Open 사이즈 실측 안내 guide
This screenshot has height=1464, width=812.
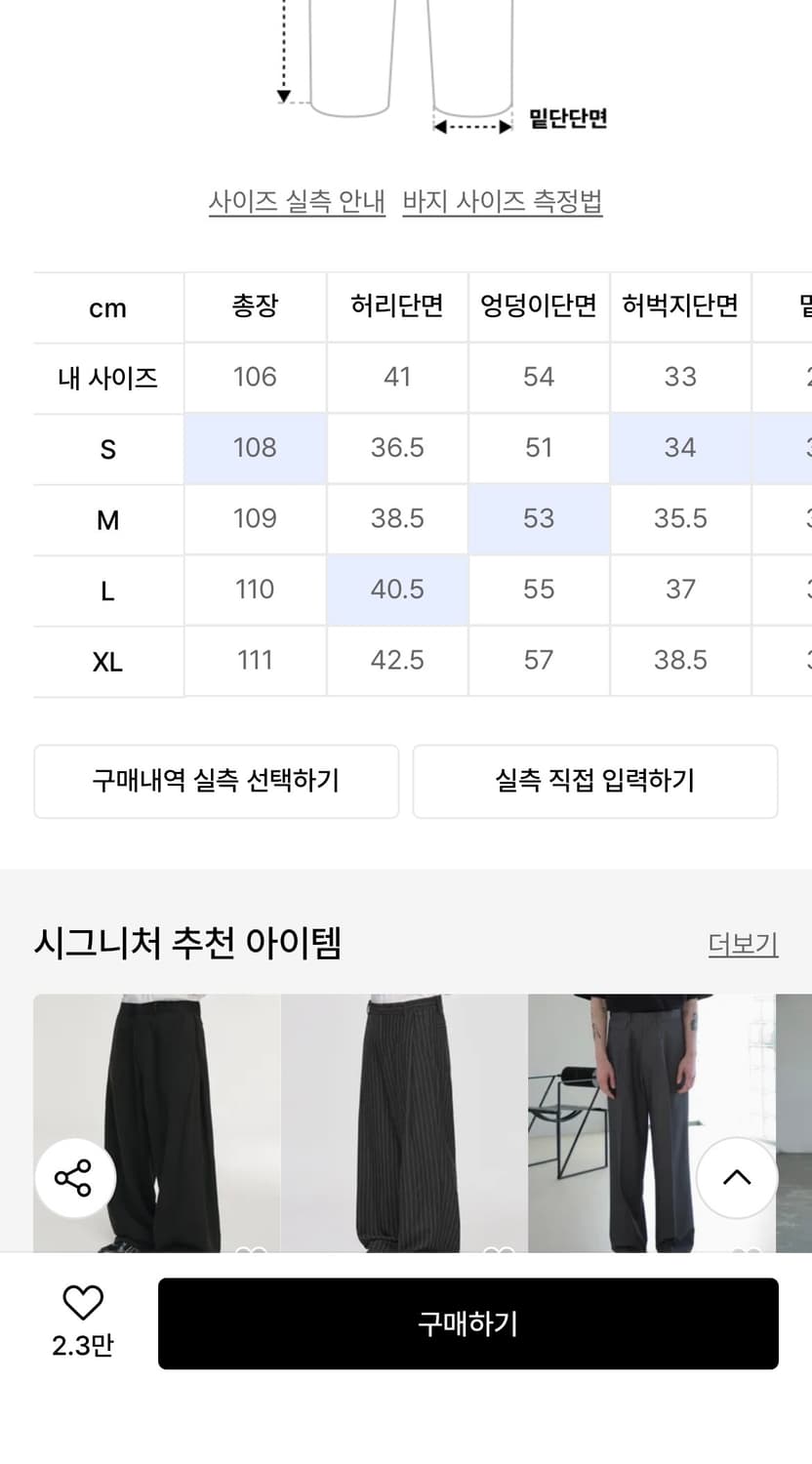click(299, 201)
